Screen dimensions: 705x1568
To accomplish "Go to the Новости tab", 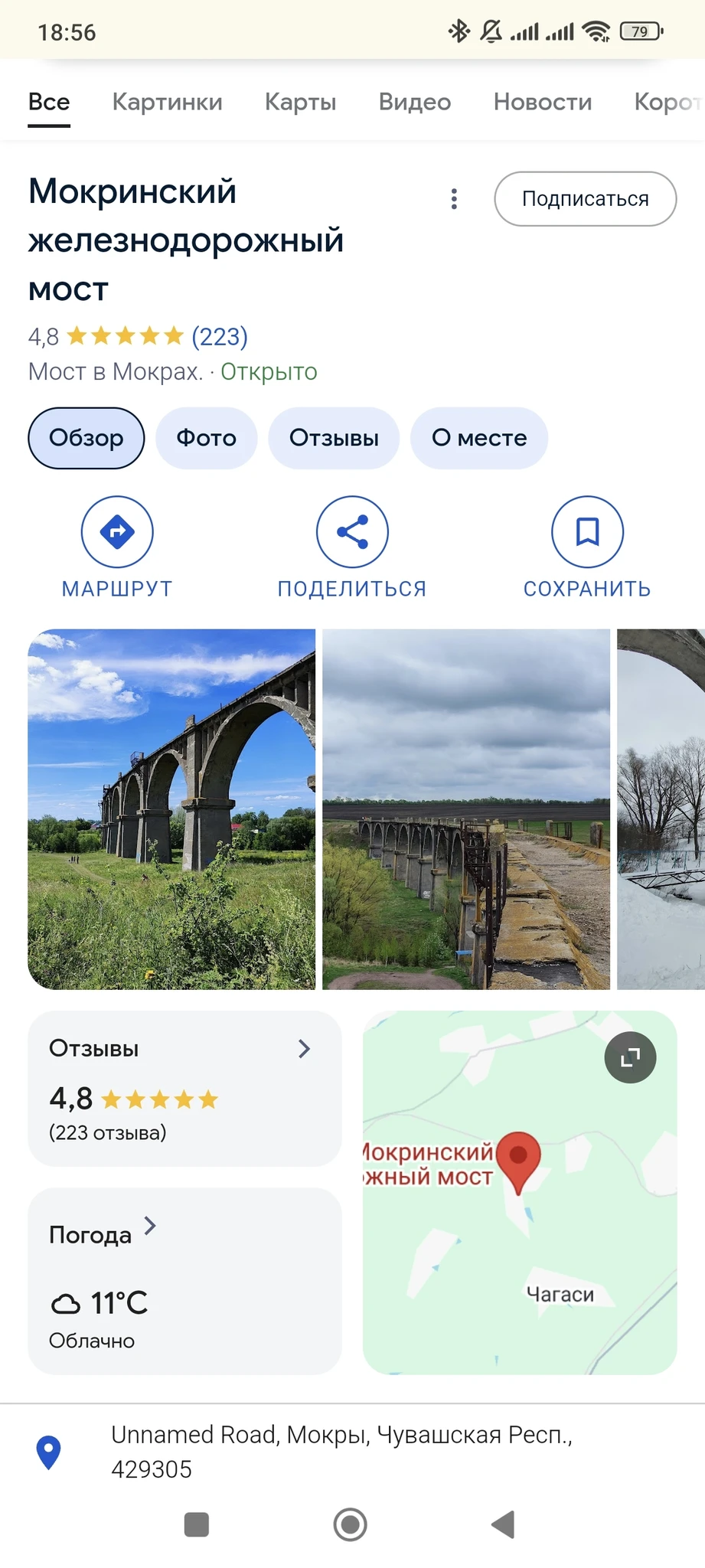I will (542, 102).
